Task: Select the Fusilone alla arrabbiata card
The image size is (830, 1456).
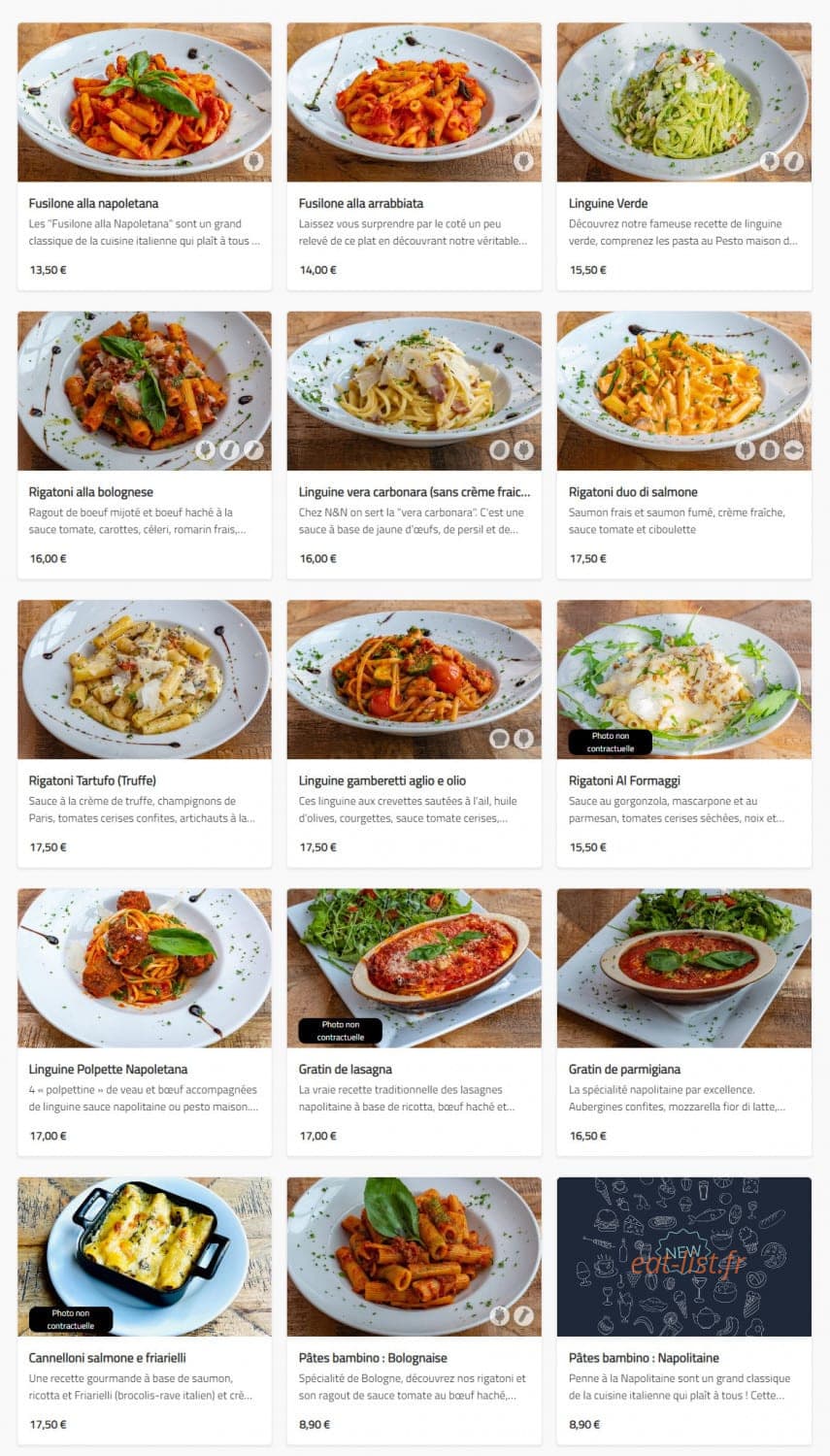Action: point(415,156)
